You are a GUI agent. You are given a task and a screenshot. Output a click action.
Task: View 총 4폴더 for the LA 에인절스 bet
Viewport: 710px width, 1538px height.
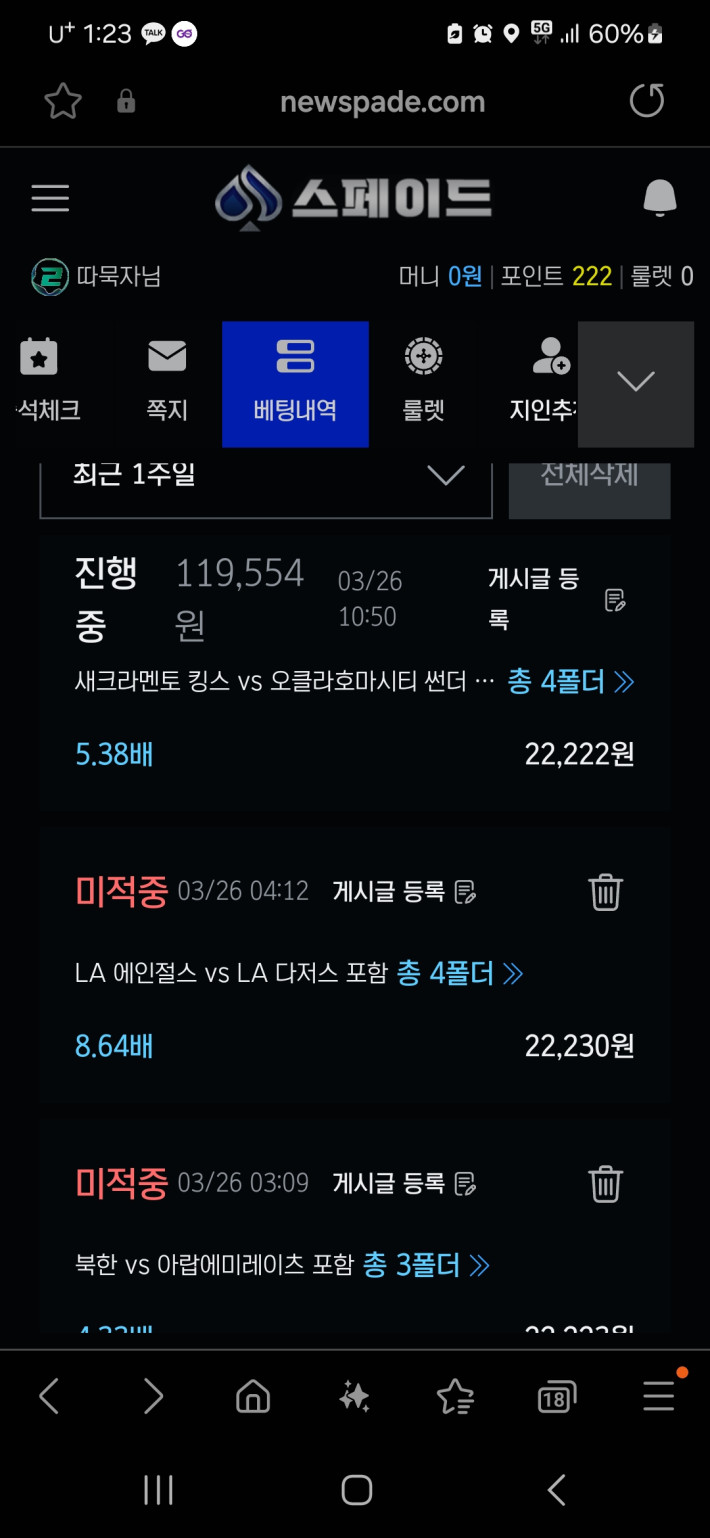(460, 973)
